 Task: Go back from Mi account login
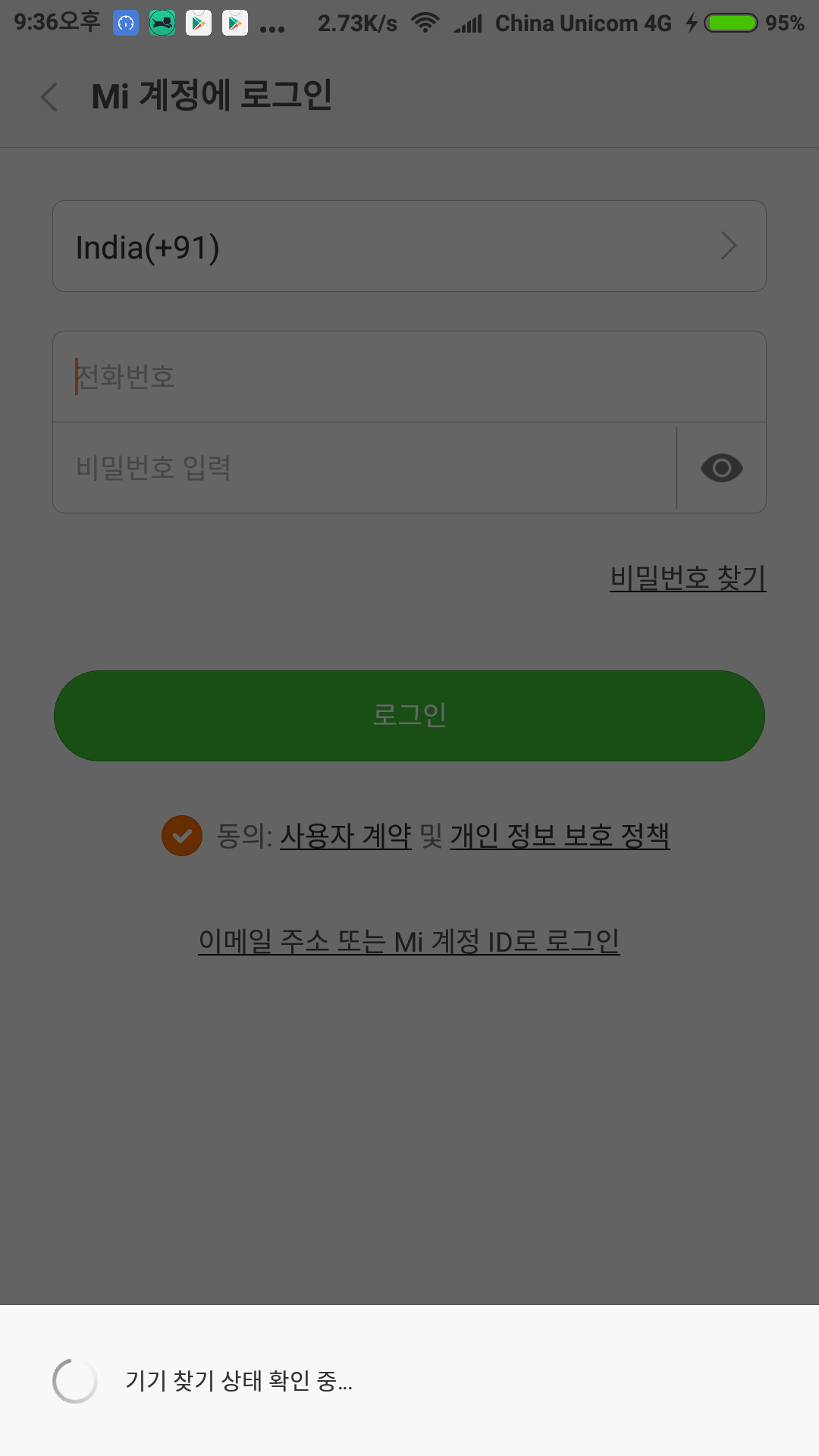50,97
